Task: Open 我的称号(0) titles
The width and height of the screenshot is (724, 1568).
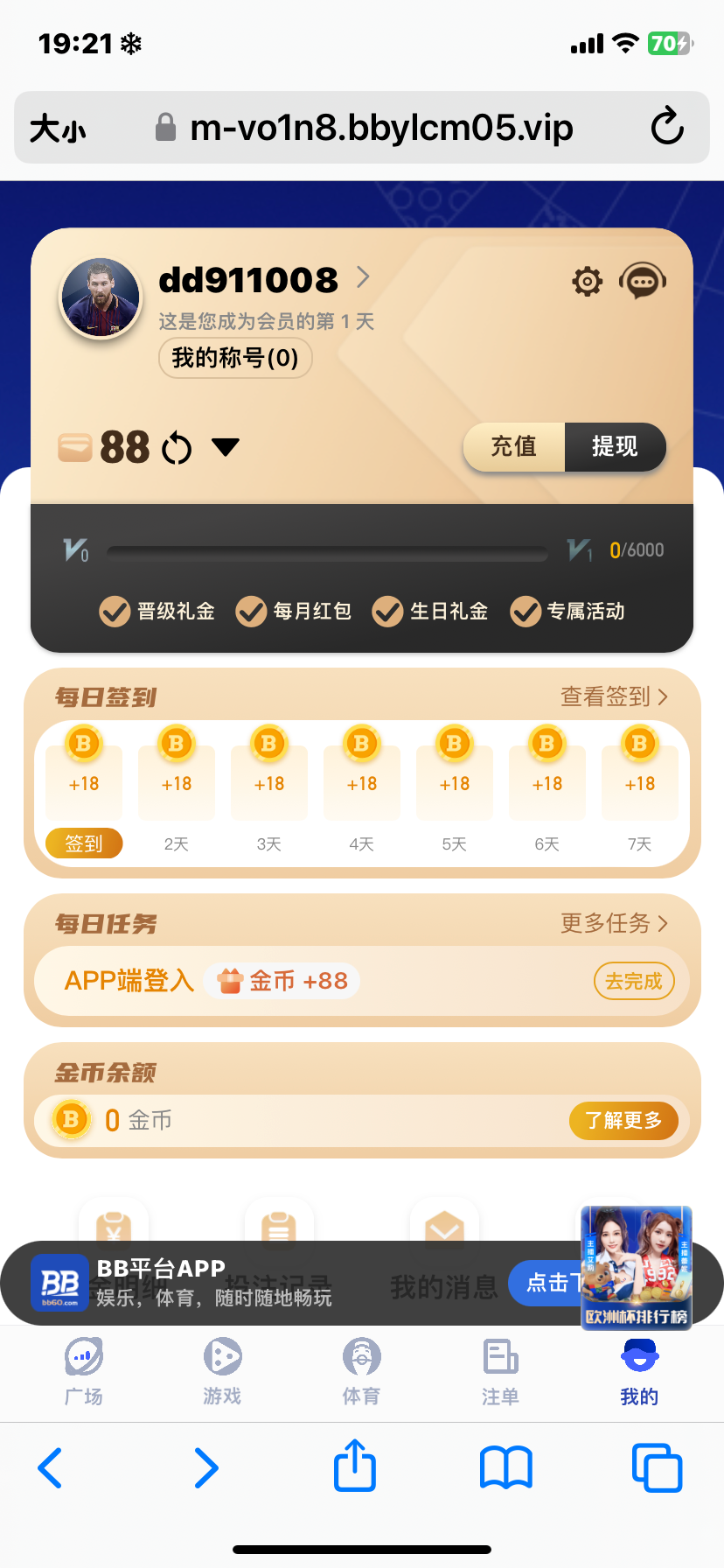Action: 235,358
